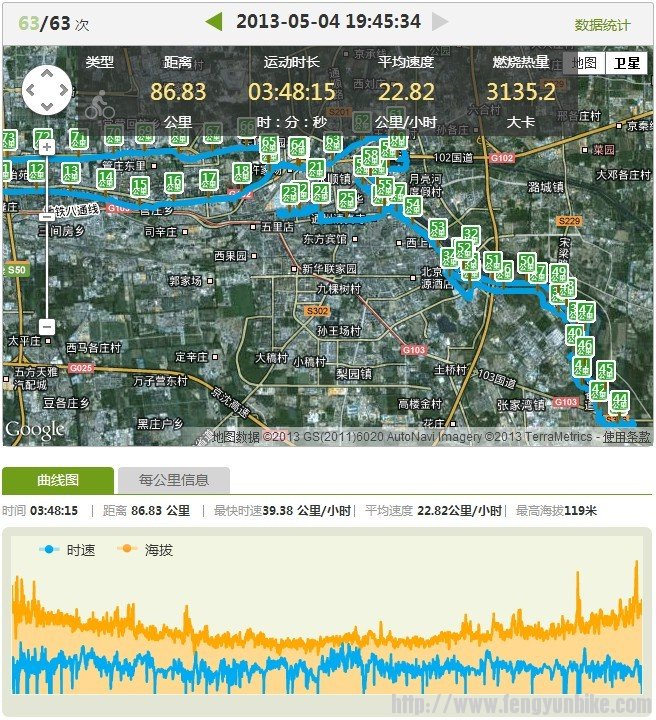The image size is (656, 720).
Task: Open the 数据统计 statistics link
Action: click(602, 25)
